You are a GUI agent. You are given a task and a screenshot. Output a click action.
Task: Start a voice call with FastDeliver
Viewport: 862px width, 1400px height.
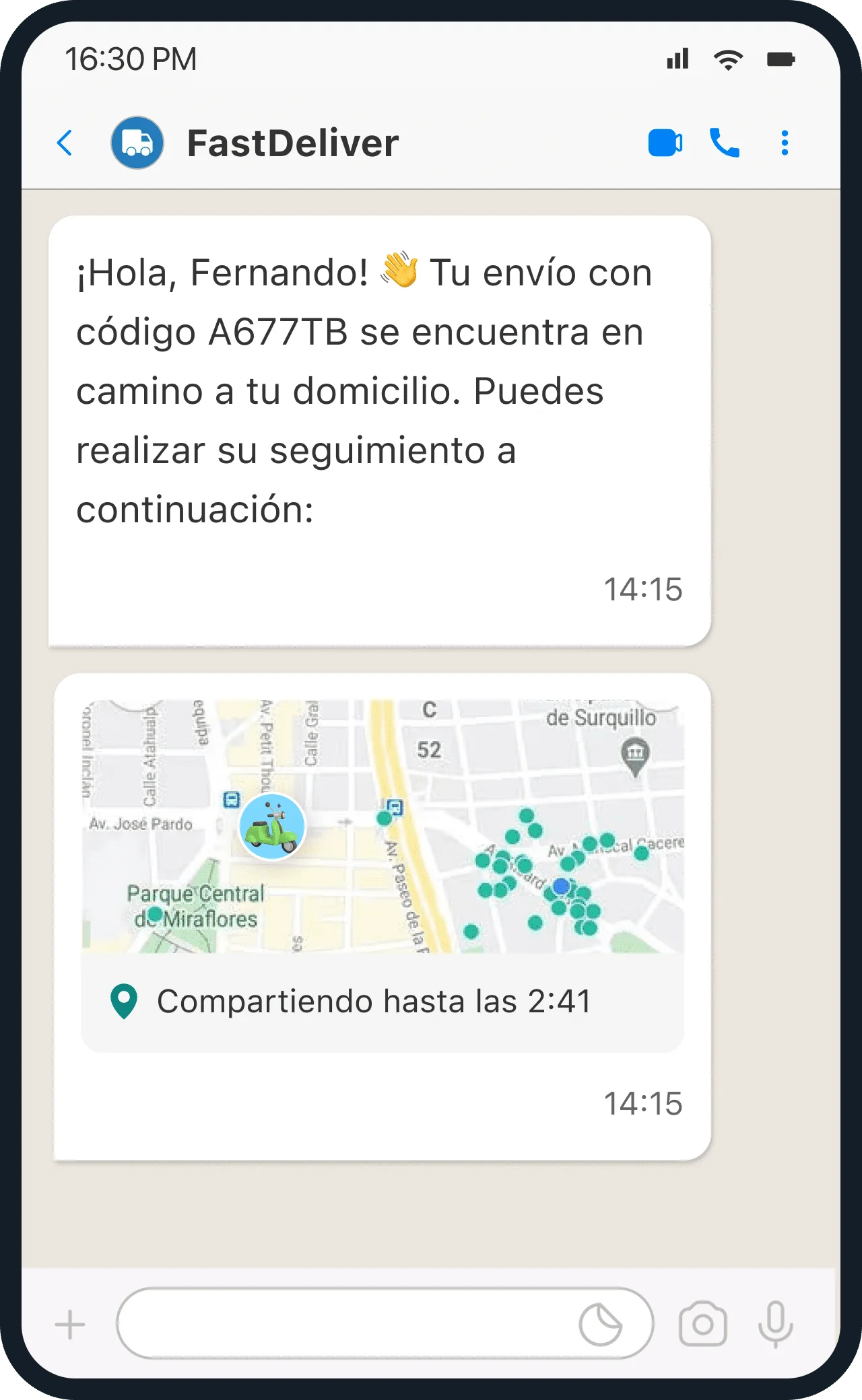725,143
